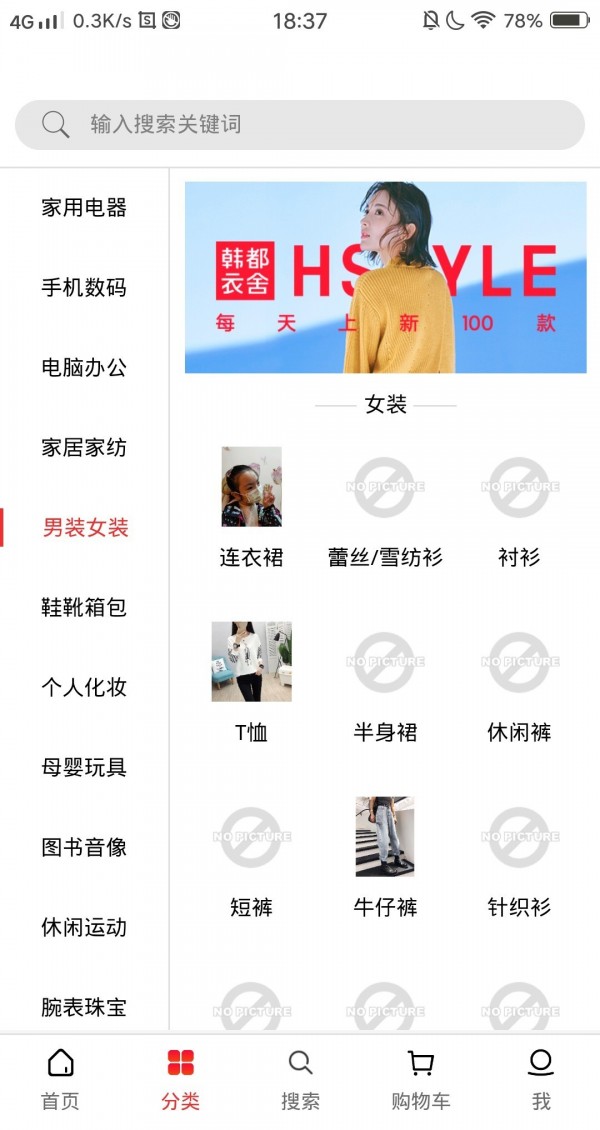Open the 母婴玩具 category

coord(84,768)
